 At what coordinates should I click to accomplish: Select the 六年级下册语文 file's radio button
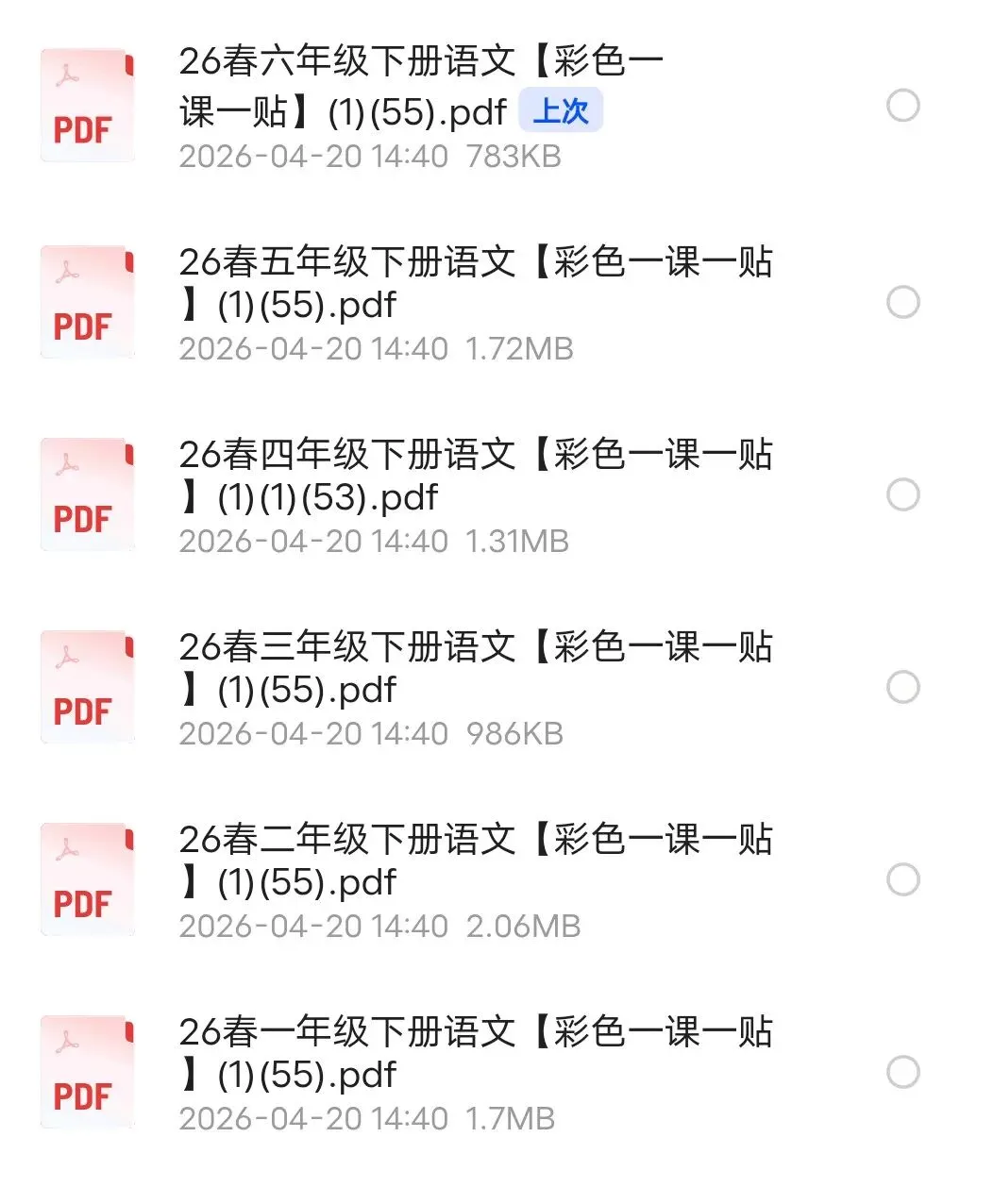point(903,106)
